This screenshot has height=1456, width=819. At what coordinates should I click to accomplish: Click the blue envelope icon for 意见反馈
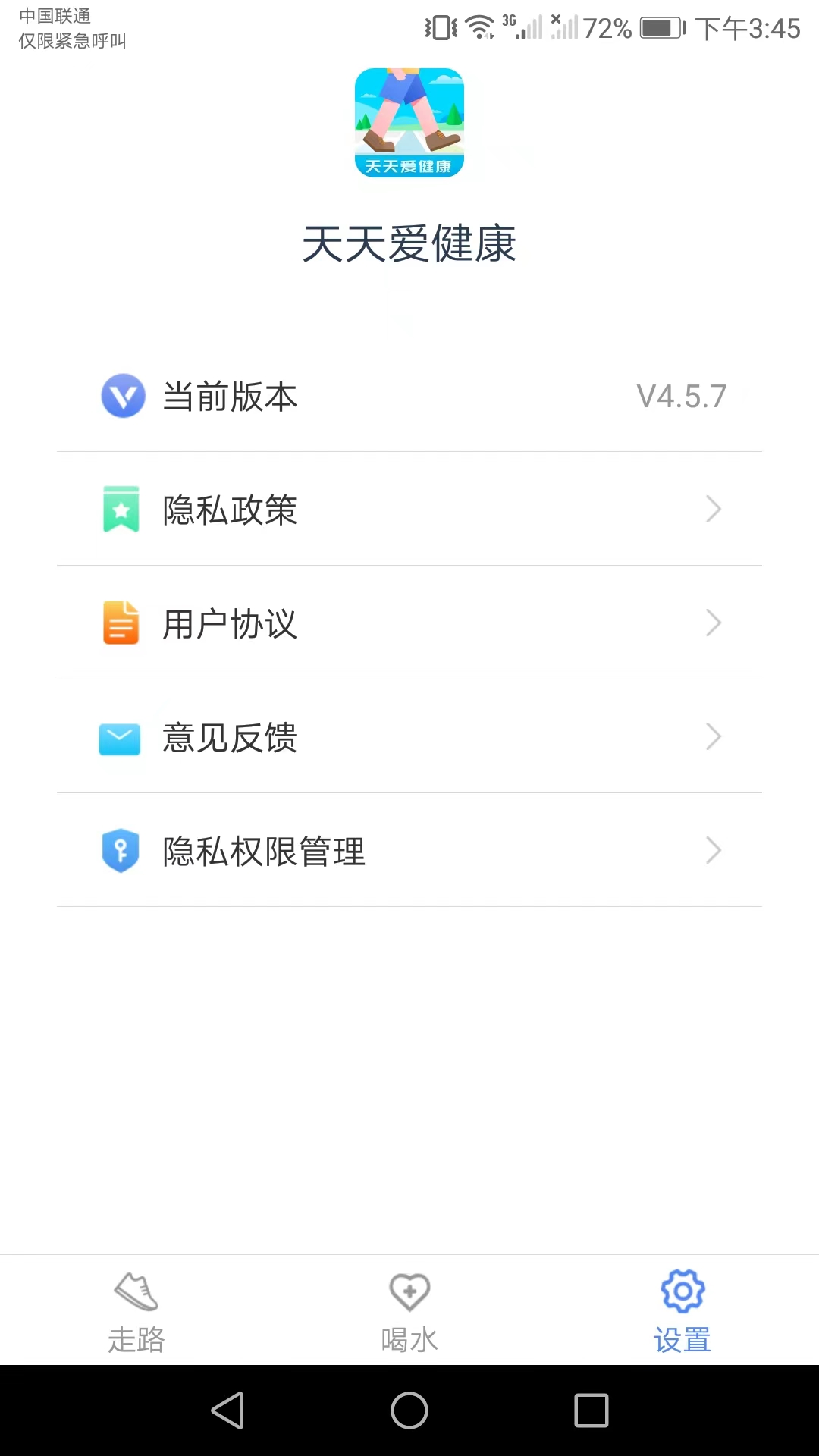[121, 737]
